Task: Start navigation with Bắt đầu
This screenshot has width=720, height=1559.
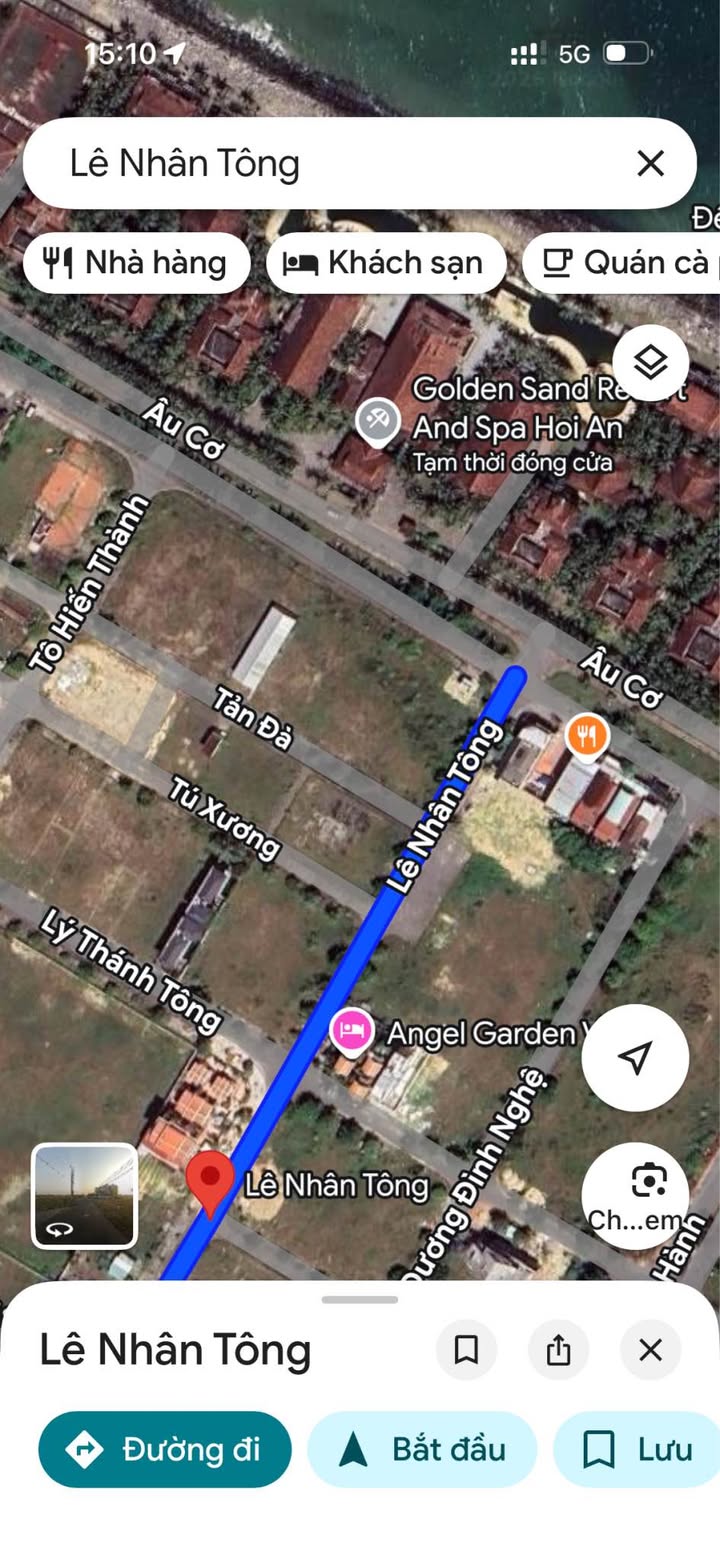Action: (422, 1449)
